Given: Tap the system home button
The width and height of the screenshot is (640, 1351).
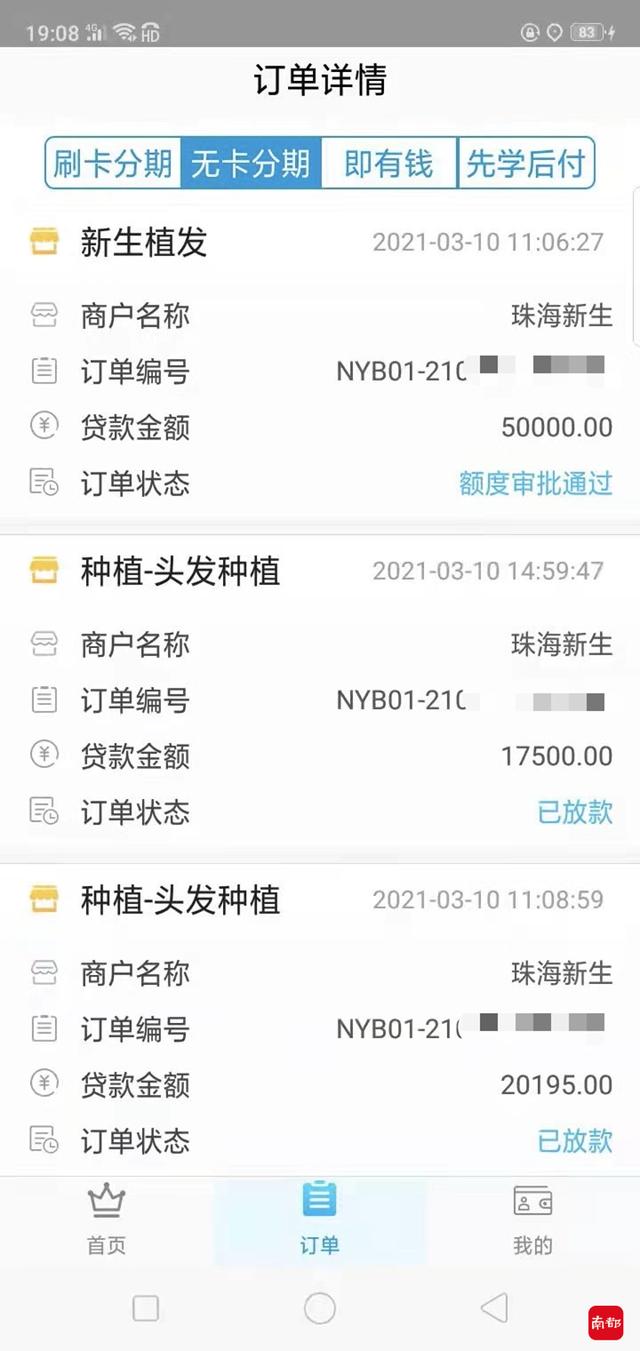Looking at the screenshot, I should tap(320, 1307).
